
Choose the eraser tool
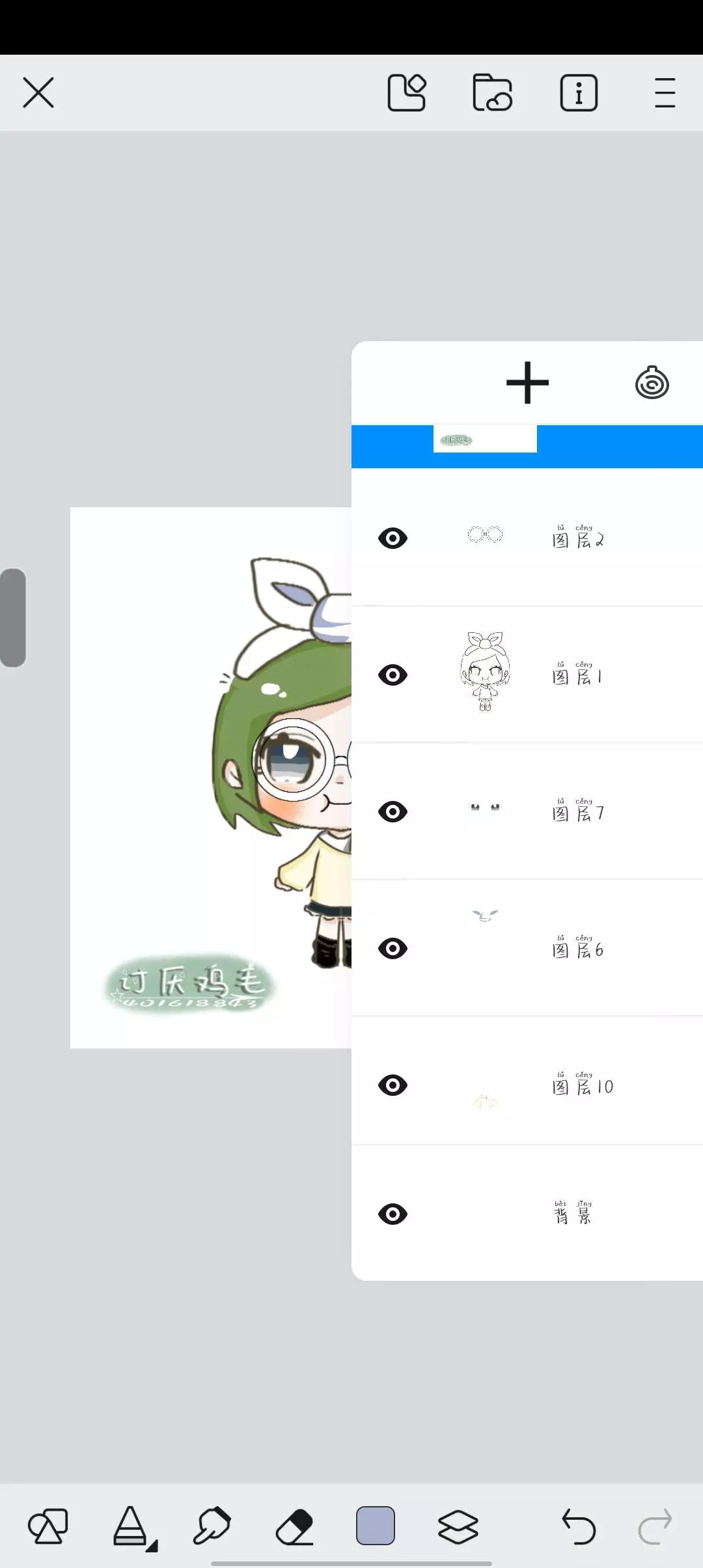click(294, 1526)
